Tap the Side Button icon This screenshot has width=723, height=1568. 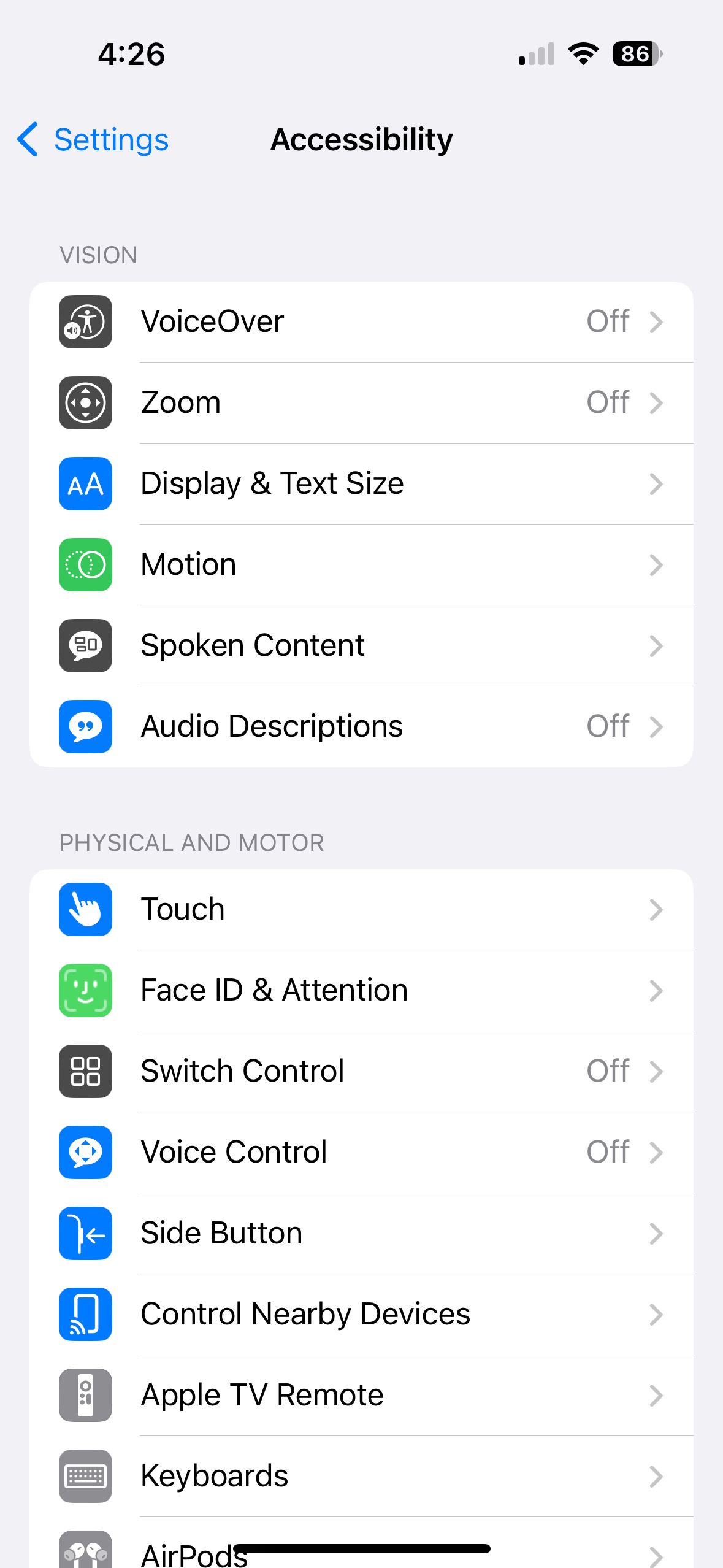85,1234
